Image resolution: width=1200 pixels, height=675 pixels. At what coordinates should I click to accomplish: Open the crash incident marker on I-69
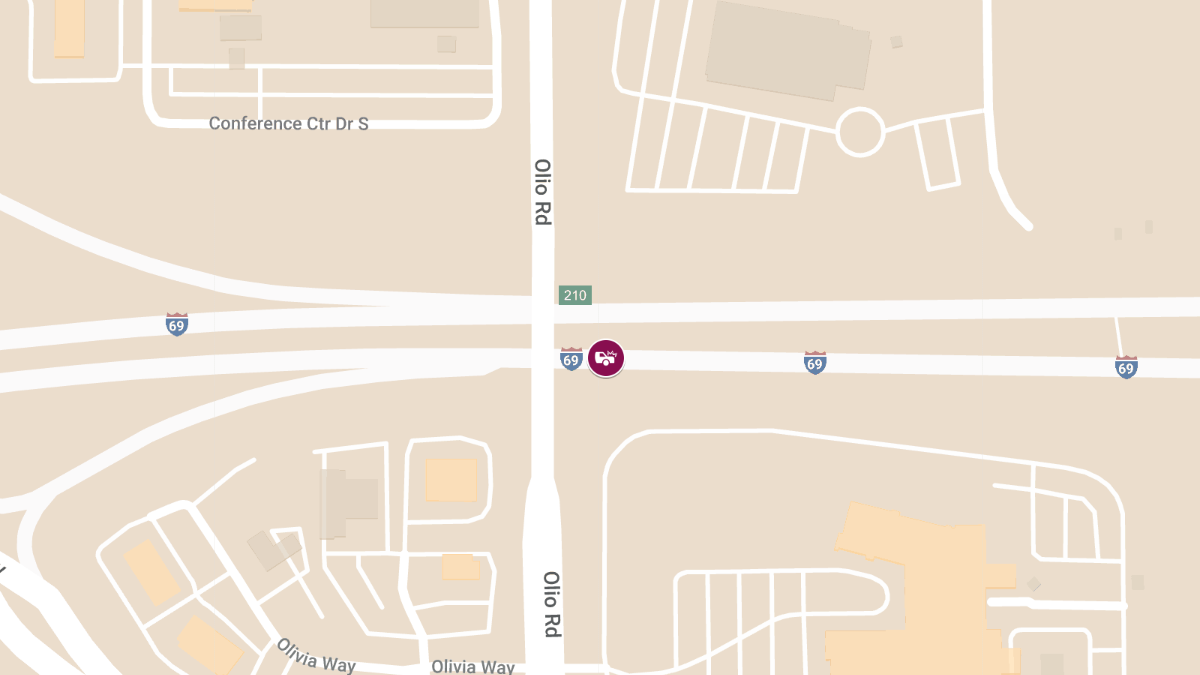[605, 358]
